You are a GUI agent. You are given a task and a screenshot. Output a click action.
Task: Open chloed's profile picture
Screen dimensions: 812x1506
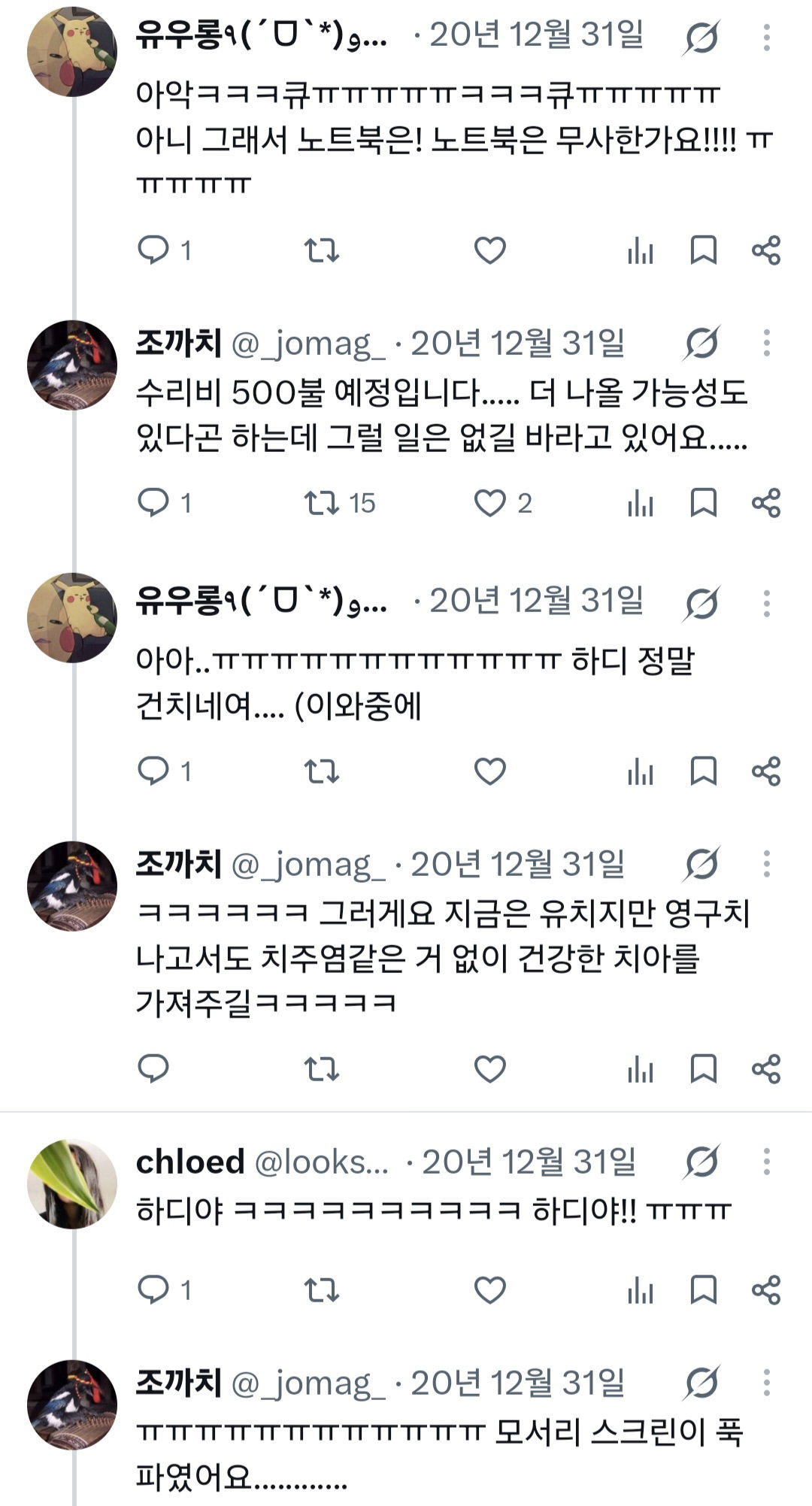click(x=72, y=1184)
